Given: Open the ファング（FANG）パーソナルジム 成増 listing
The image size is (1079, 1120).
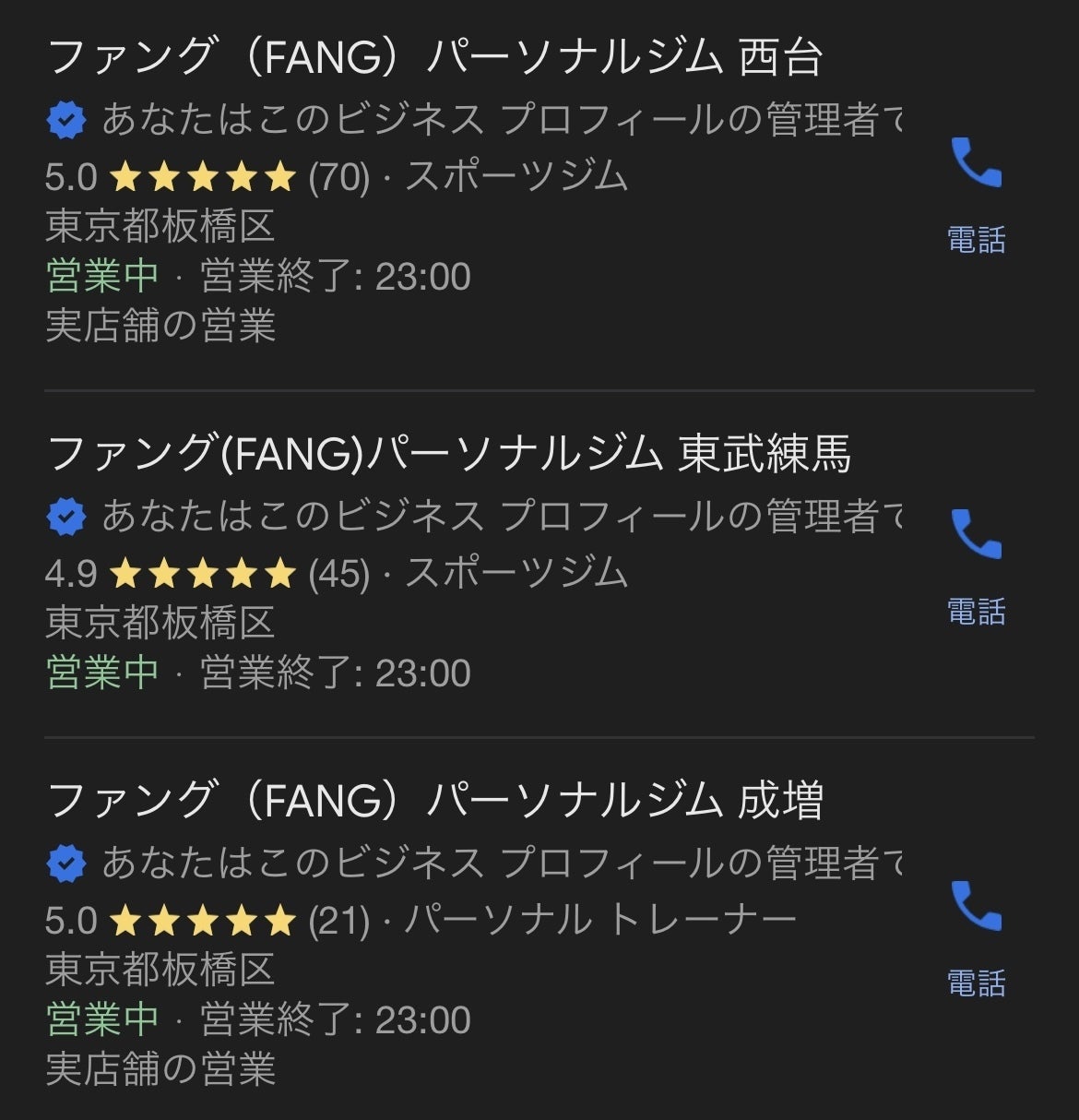Looking at the screenshot, I should [433, 800].
